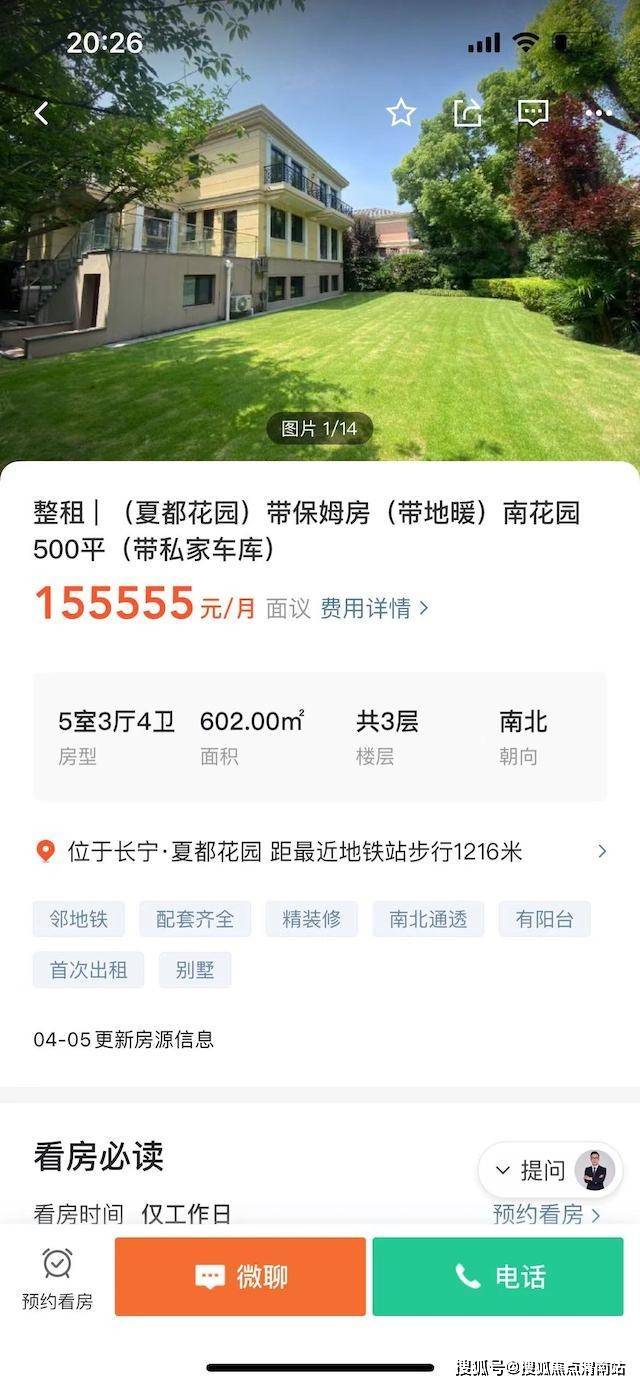Screen dimensions: 640x1385
Task: Open the 夏都花园 location row
Action: point(320,852)
